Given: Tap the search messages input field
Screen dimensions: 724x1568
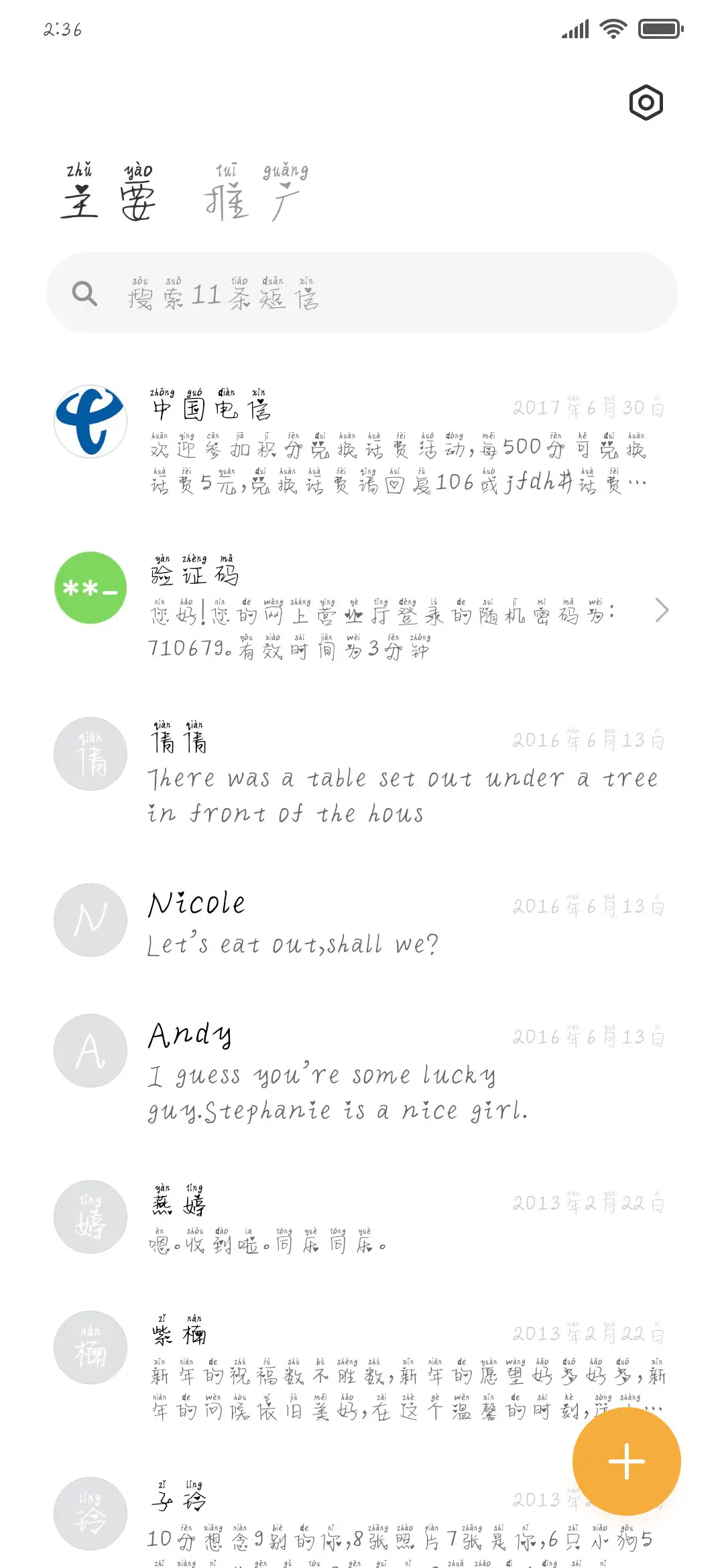Looking at the screenshot, I should (362, 293).
